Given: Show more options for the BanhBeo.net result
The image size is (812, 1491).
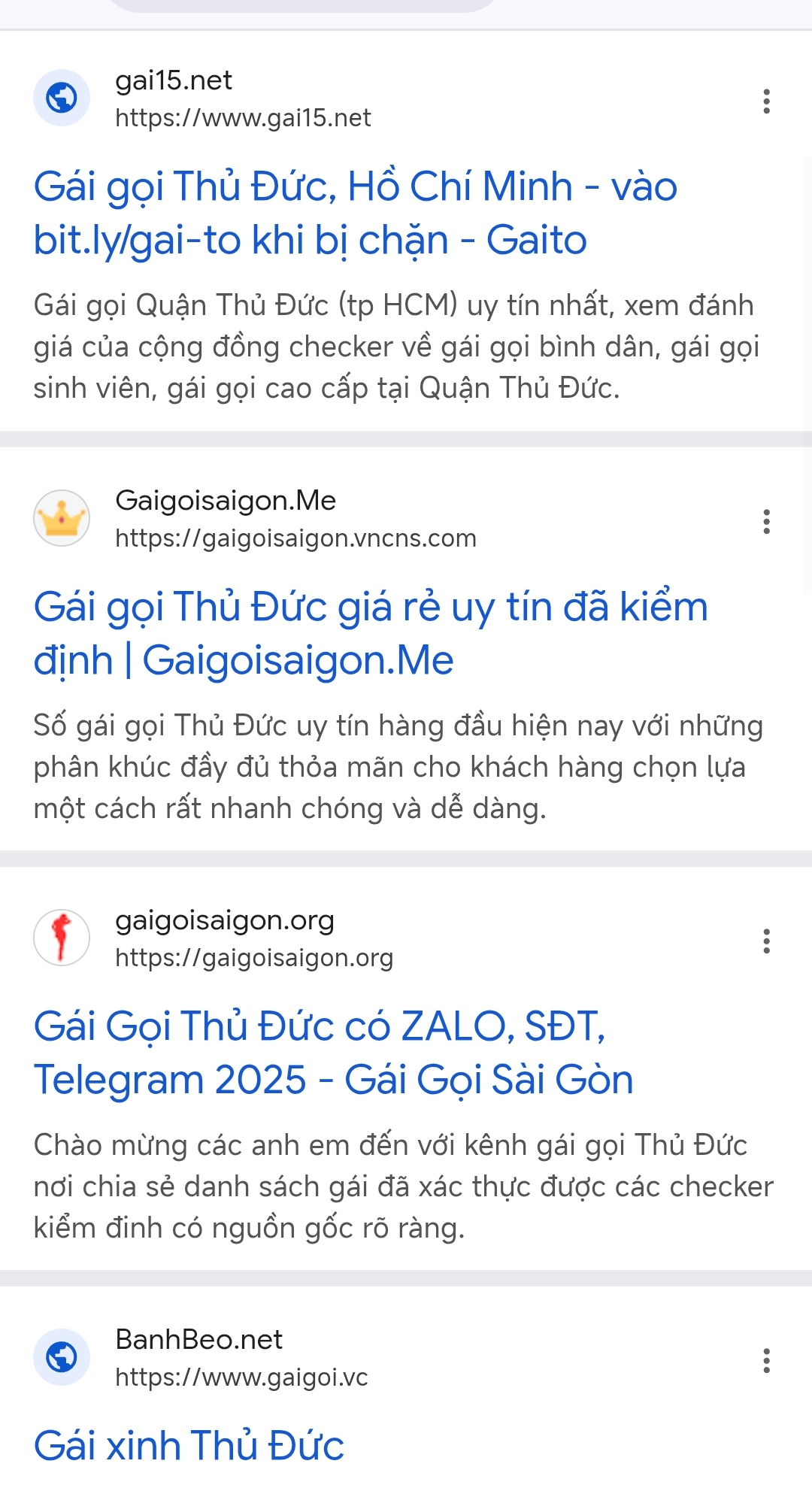Looking at the screenshot, I should [x=766, y=1360].
